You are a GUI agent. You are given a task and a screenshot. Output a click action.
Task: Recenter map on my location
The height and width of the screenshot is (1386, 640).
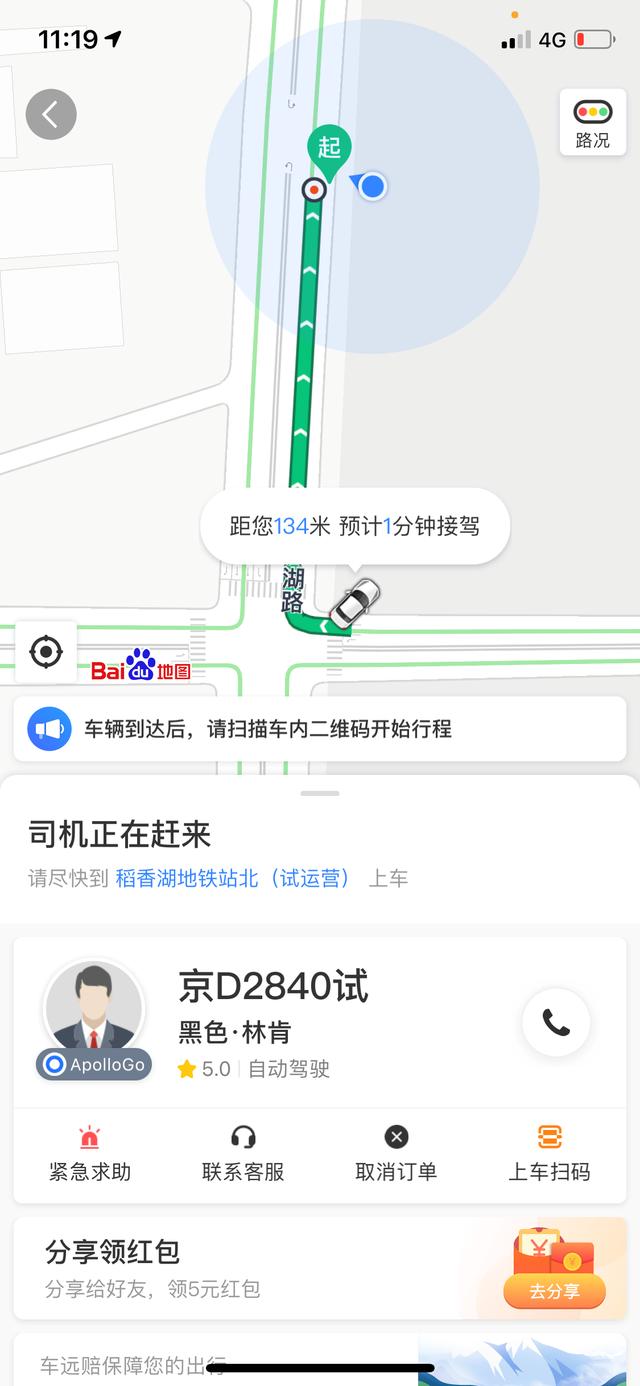coord(46,652)
